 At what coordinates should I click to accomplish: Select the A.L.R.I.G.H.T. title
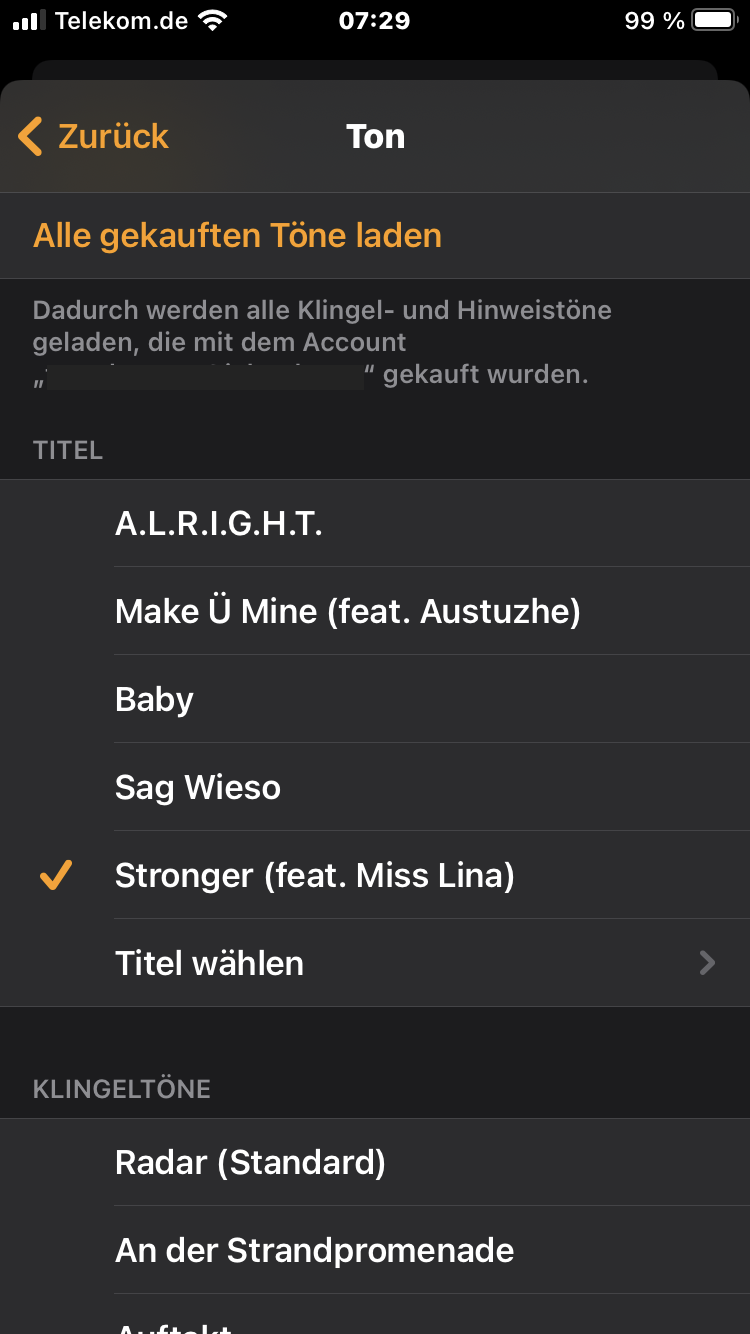pyautogui.click(x=375, y=523)
